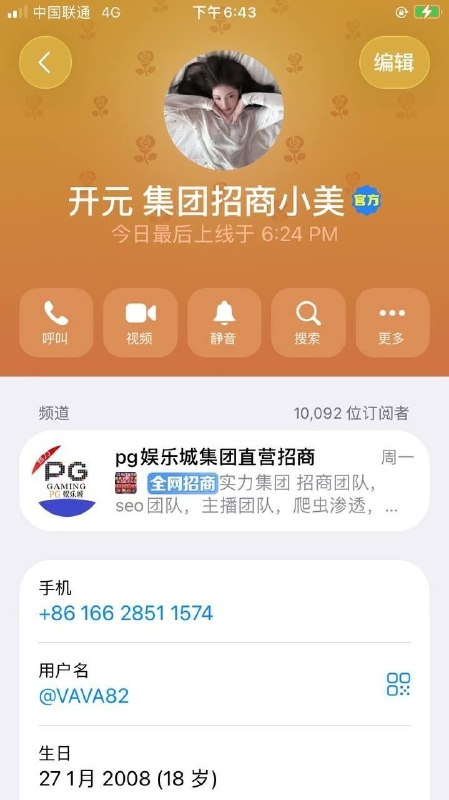Mute notifications with 静音

pos(224,322)
